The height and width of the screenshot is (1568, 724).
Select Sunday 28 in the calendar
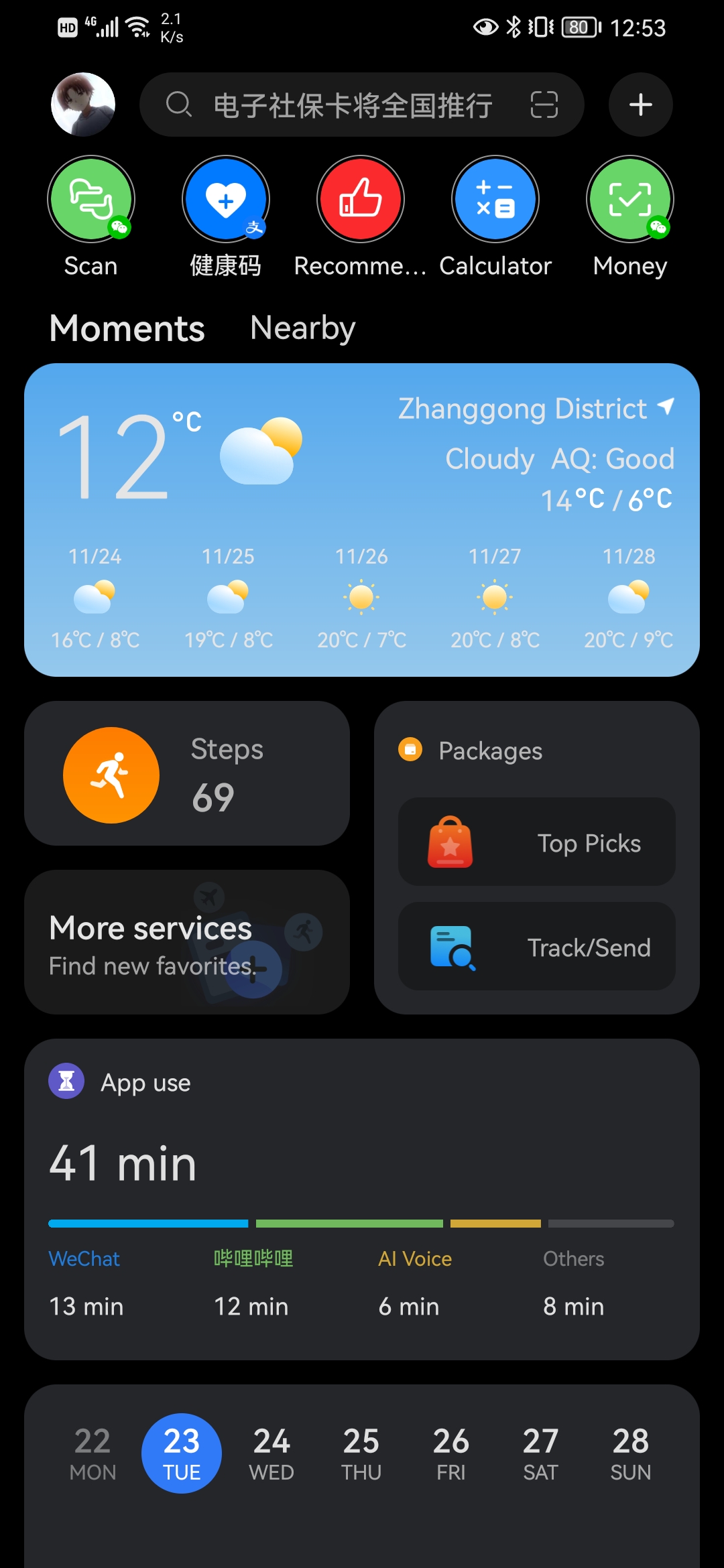(x=631, y=1453)
